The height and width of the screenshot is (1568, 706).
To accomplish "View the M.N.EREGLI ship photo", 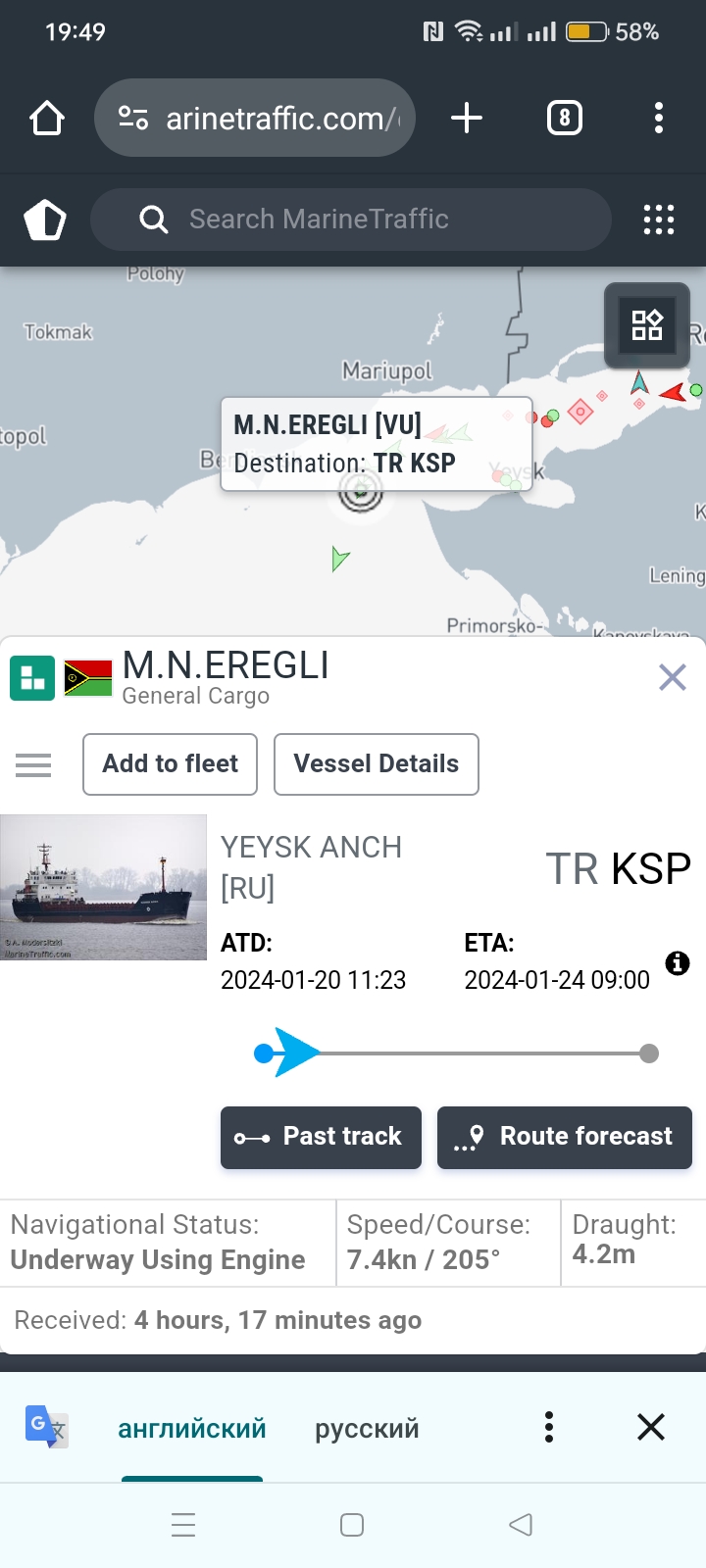I will (x=103, y=888).
